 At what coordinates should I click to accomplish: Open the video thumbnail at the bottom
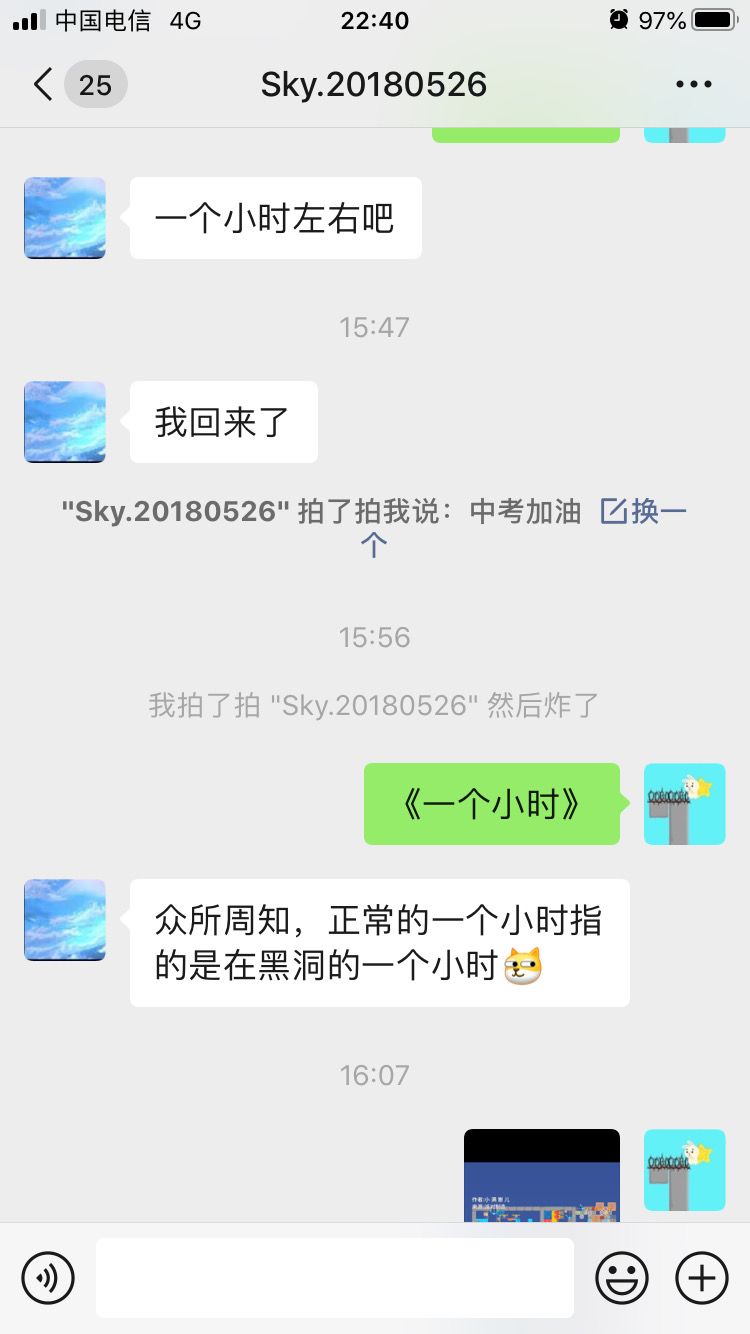[541, 1180]
